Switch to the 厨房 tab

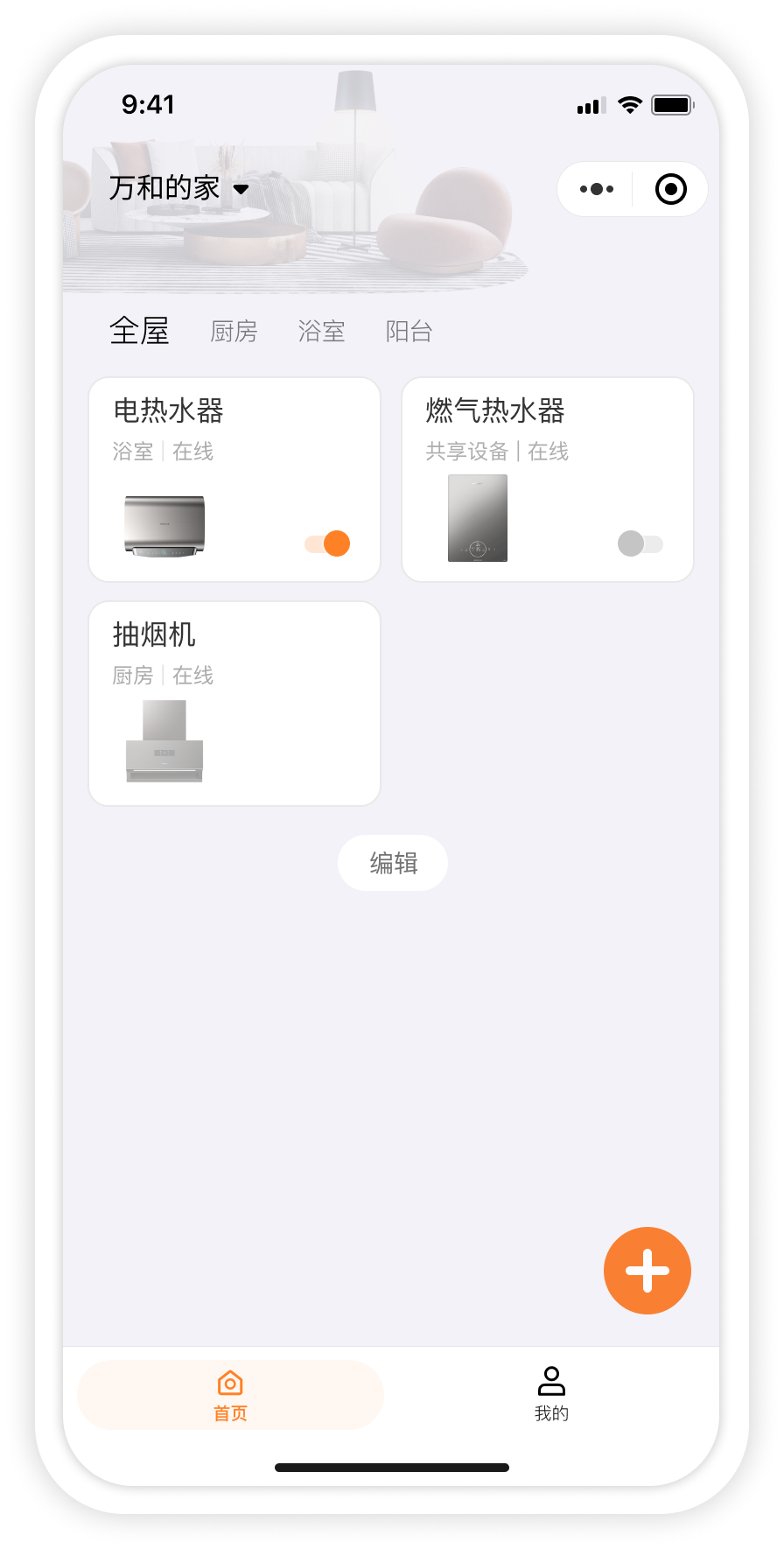234,332
